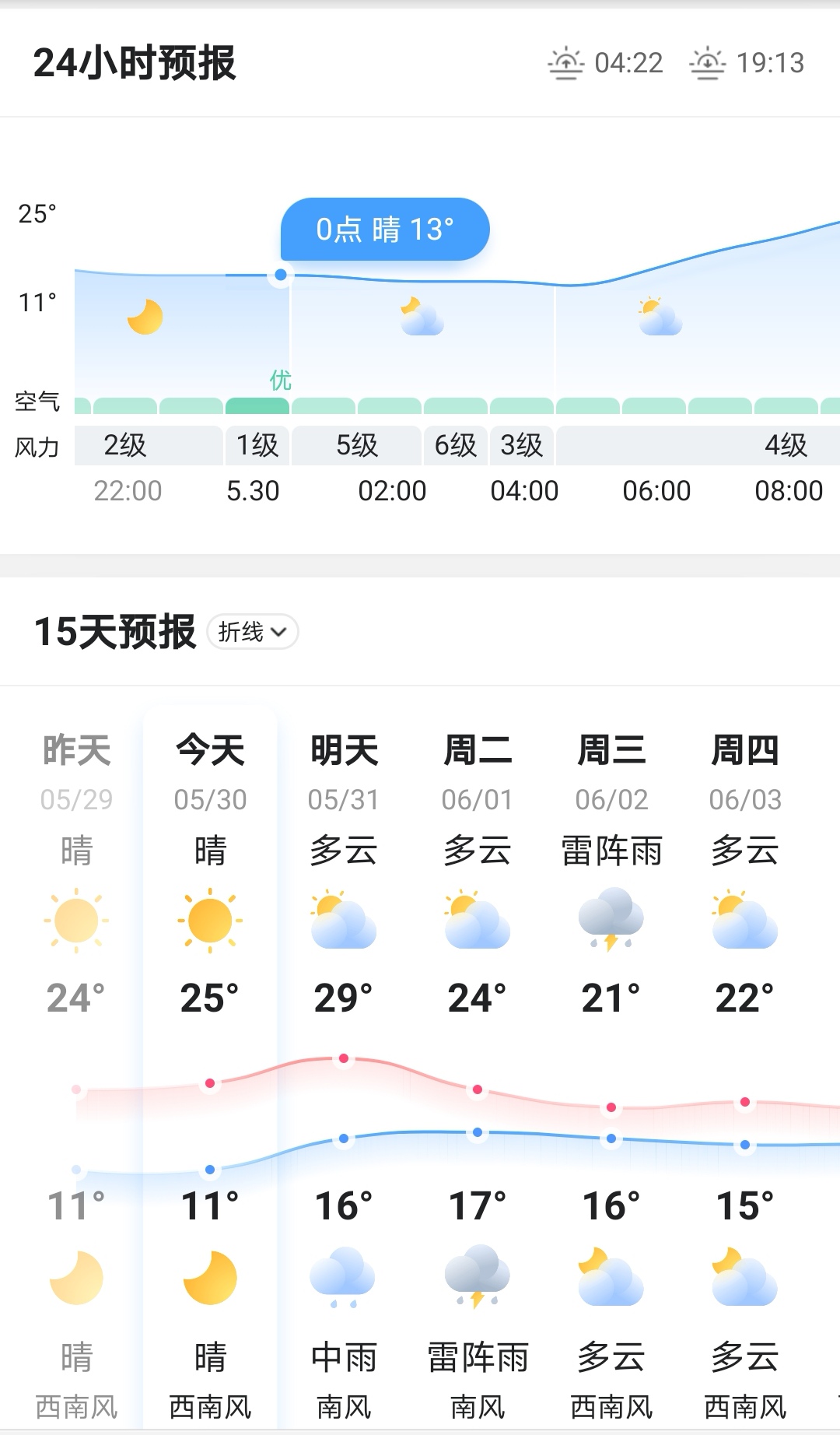Click the highlighted green air quality bar segment
The image size is (840, 1435).
tap(258, 405)
